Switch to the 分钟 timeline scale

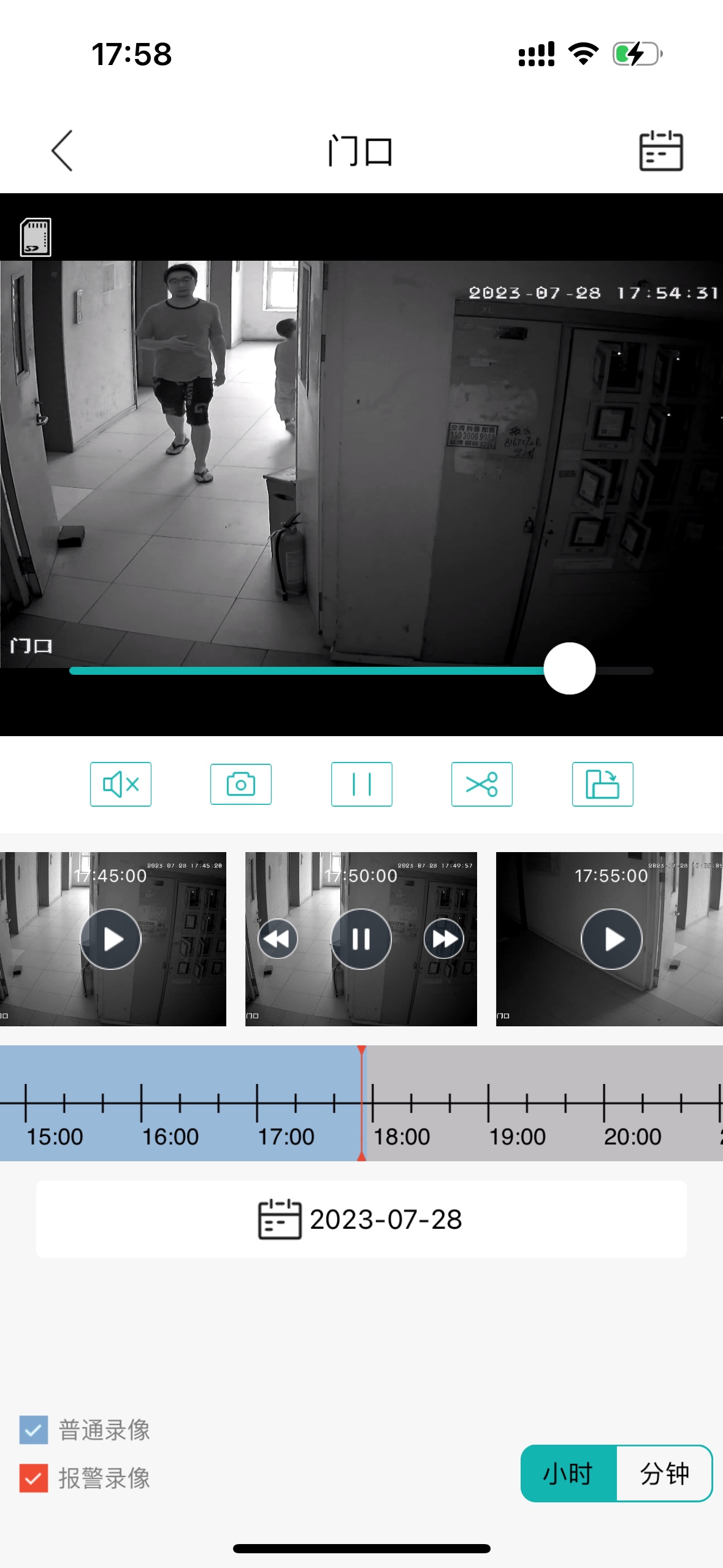(664, 1474)
